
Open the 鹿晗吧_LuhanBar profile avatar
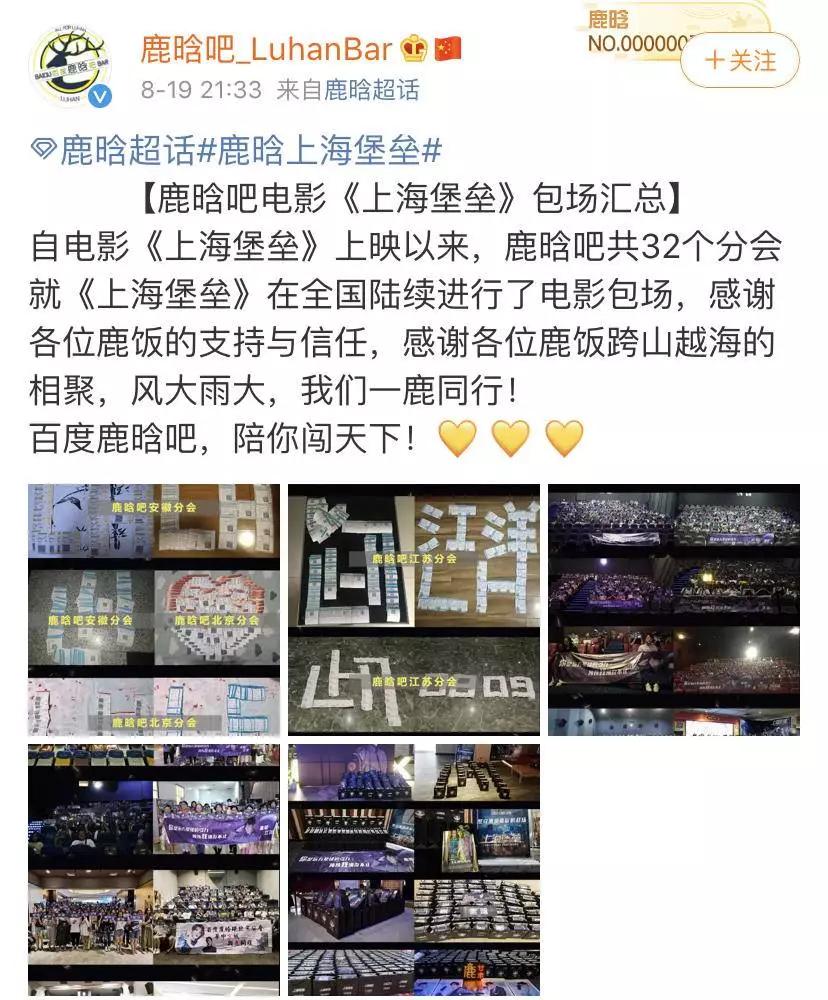click(71, 66)
